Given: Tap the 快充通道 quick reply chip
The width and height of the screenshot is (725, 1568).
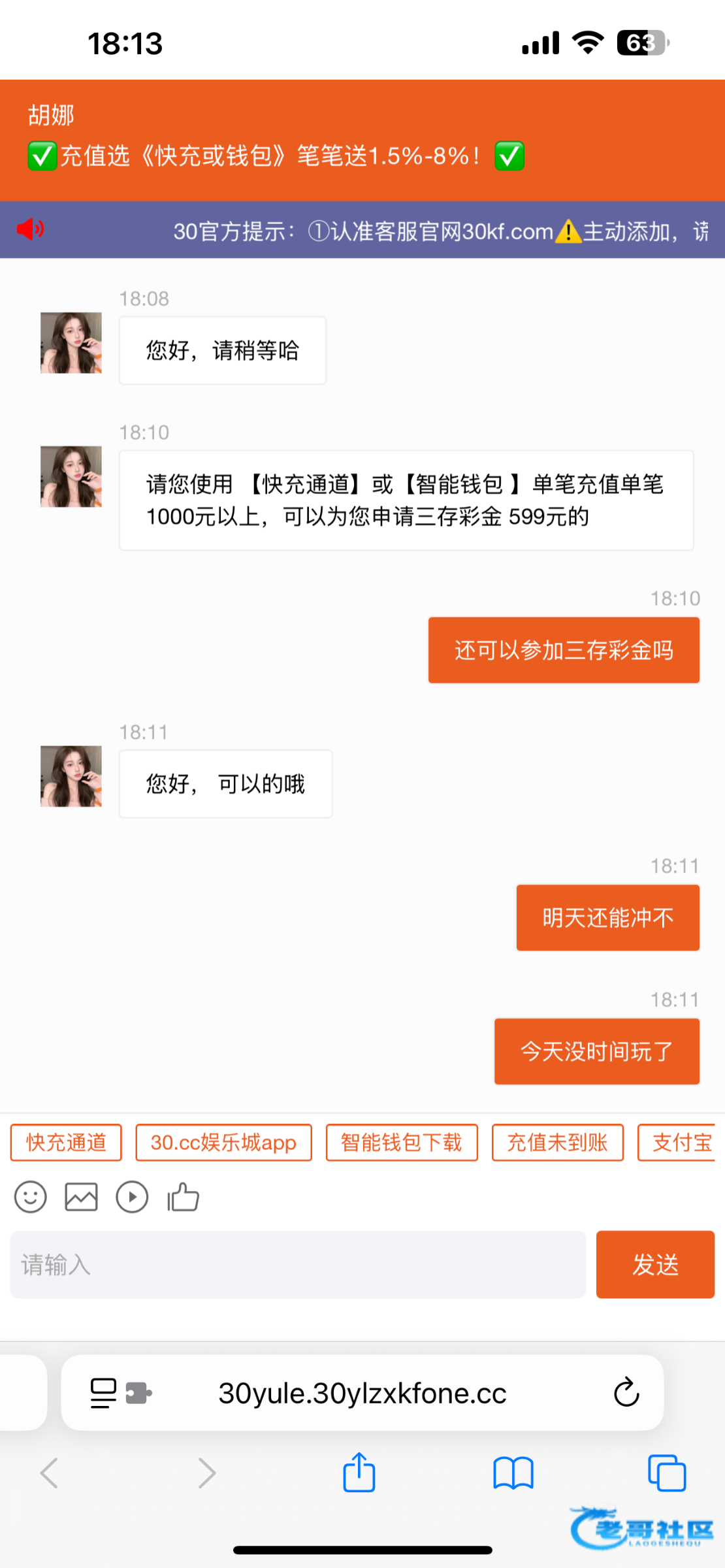Looking at the screenshot, I should tap(66, 1143).
